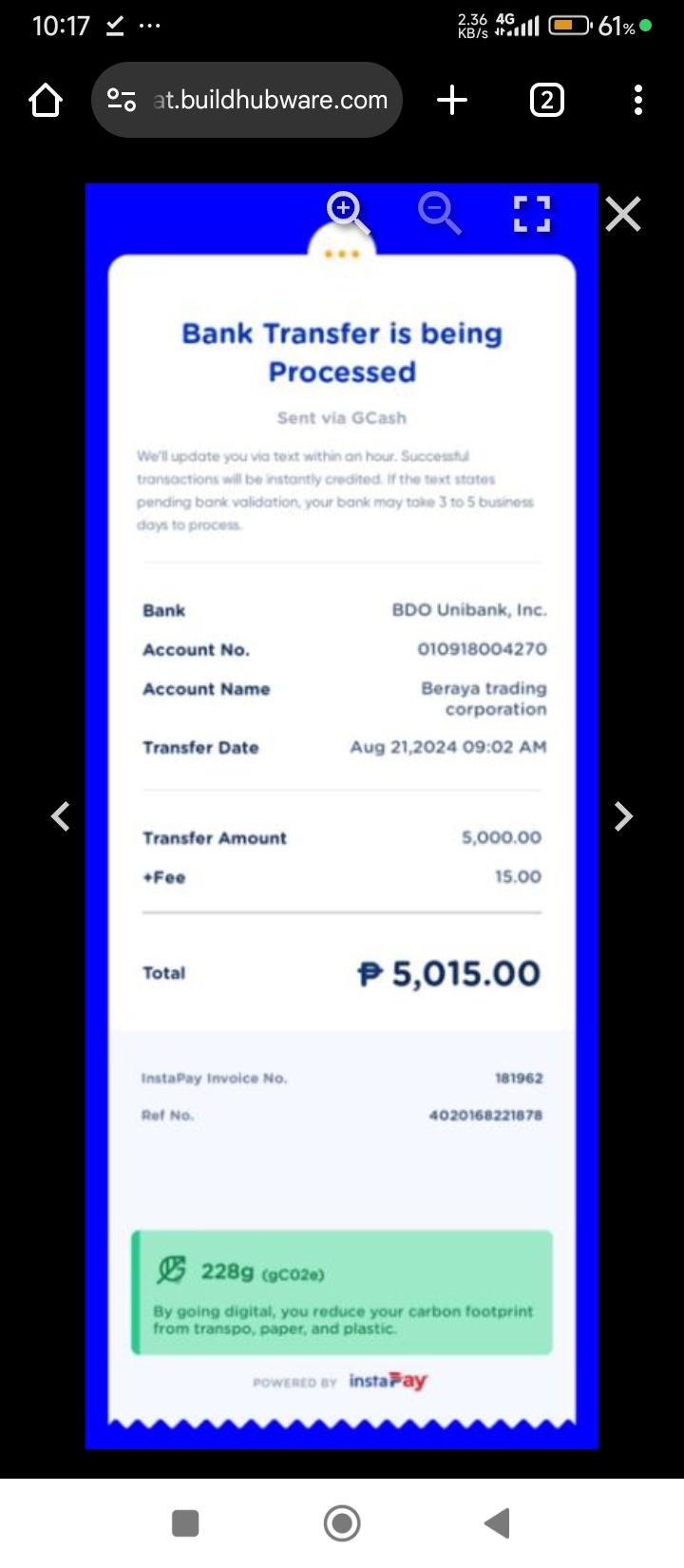Zoom in on the receipt image
This screenshot has width=684, height=1568.
point(347,212)
